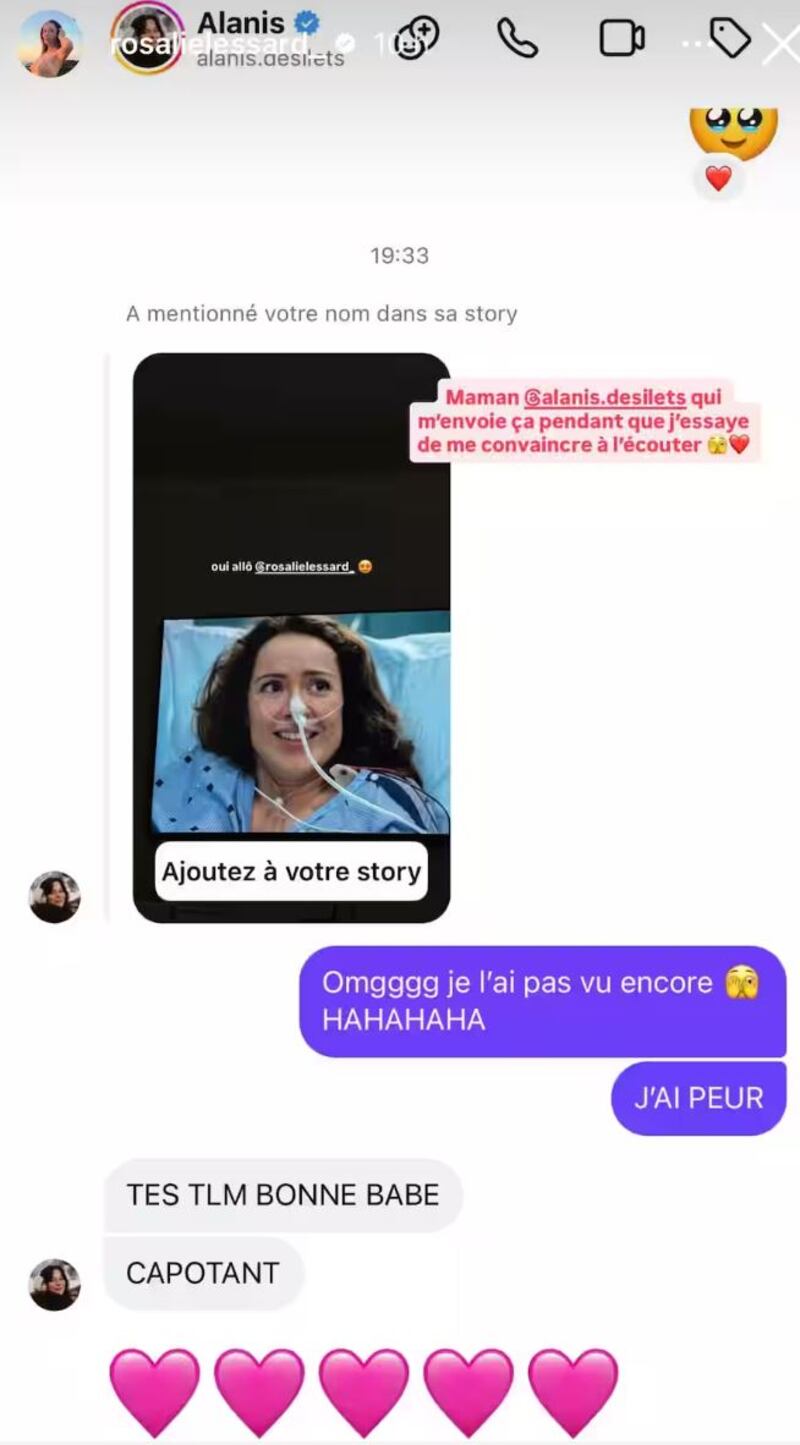Screen dimensions: 800x1445
Task: Close the story viewer
Action: point(779,42)
